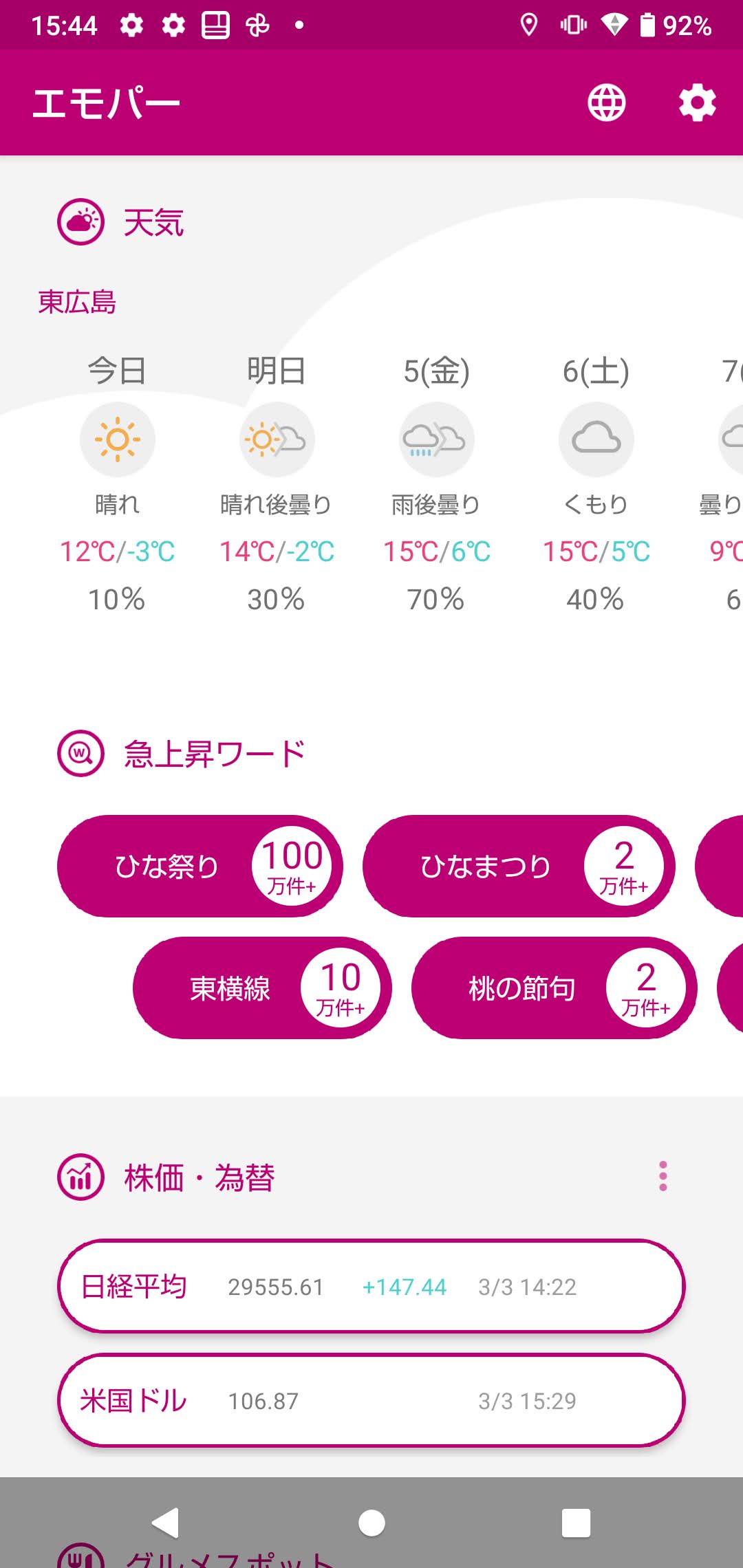Select trending word ひなまつり
The image size is (743, 1568).
[519, 866]
